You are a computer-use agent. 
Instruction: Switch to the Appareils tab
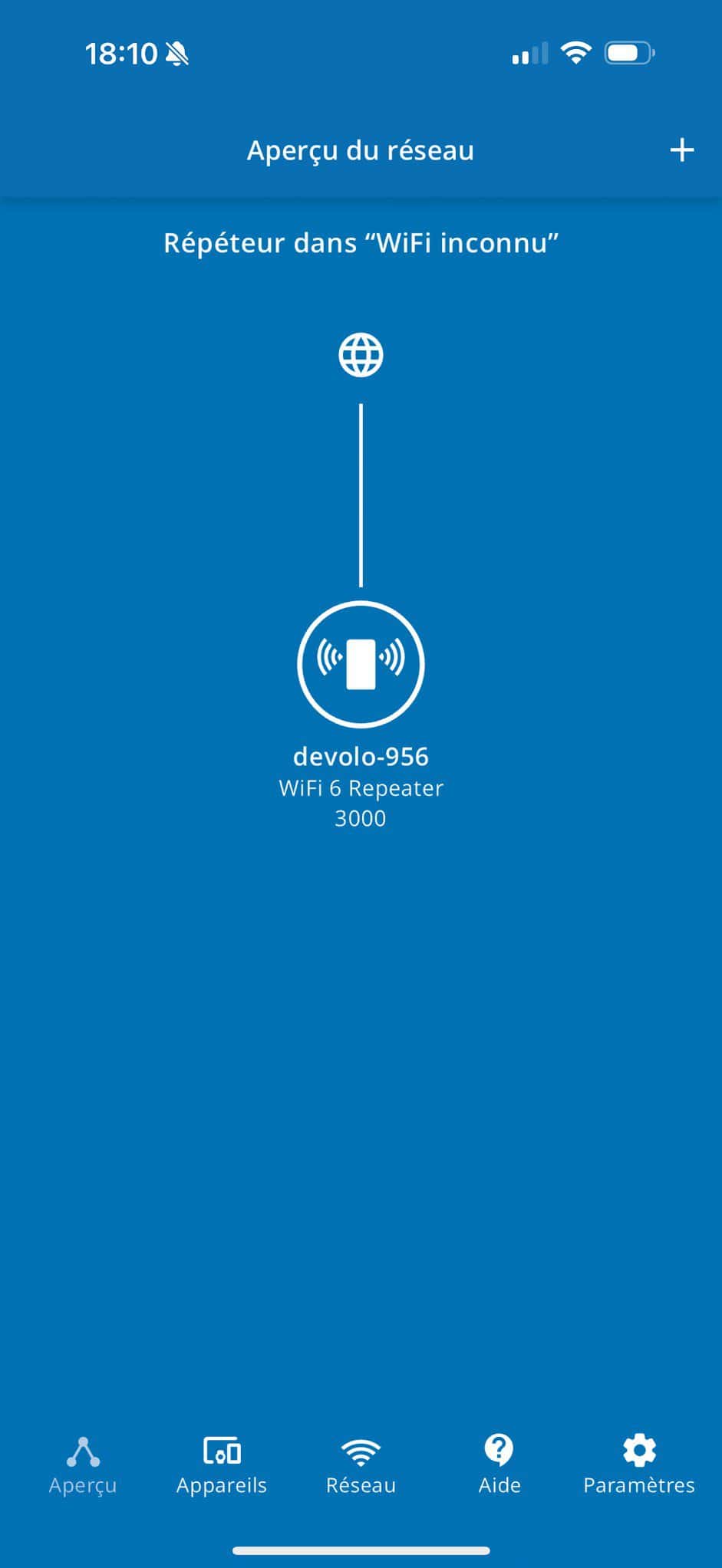click(x=222, y=1465)
